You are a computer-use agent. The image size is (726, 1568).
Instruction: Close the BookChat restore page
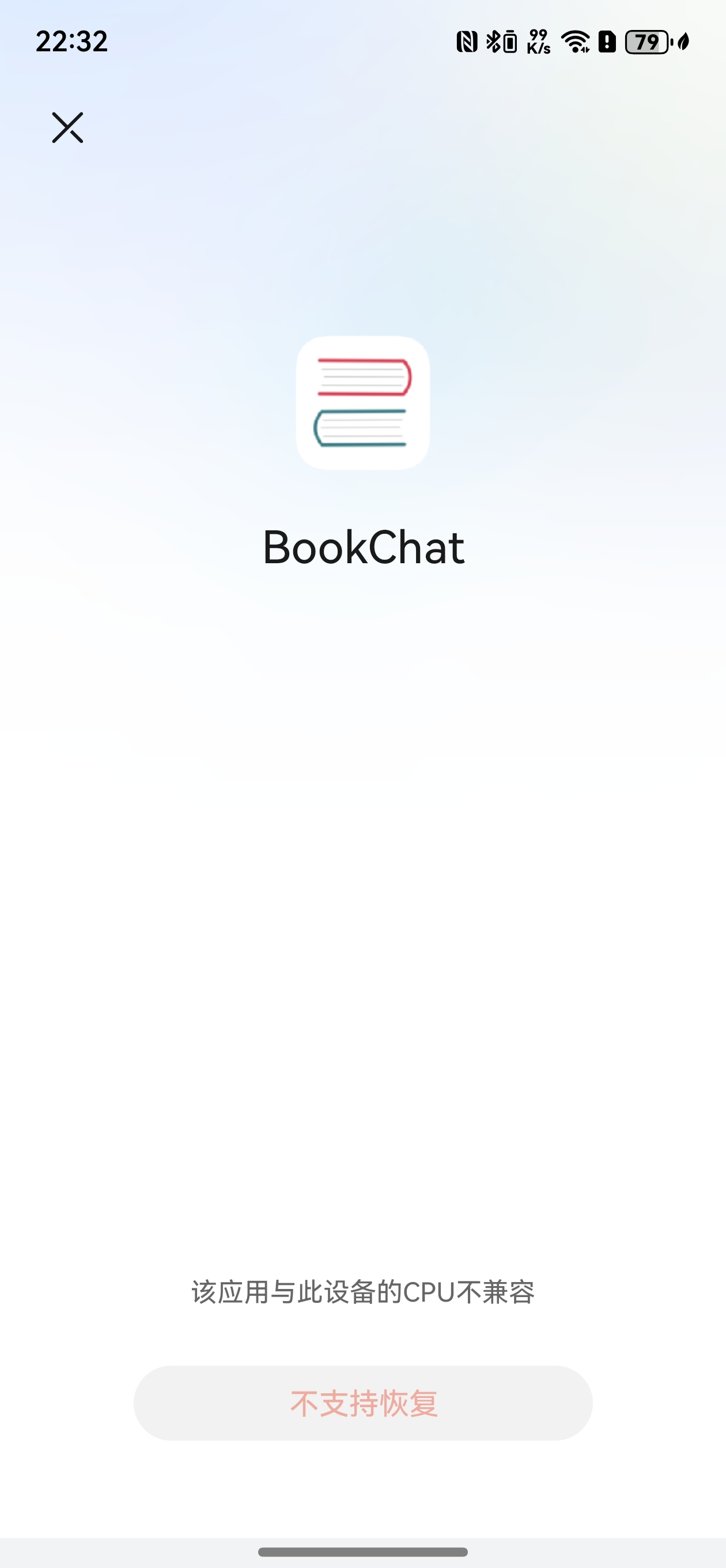67,127
